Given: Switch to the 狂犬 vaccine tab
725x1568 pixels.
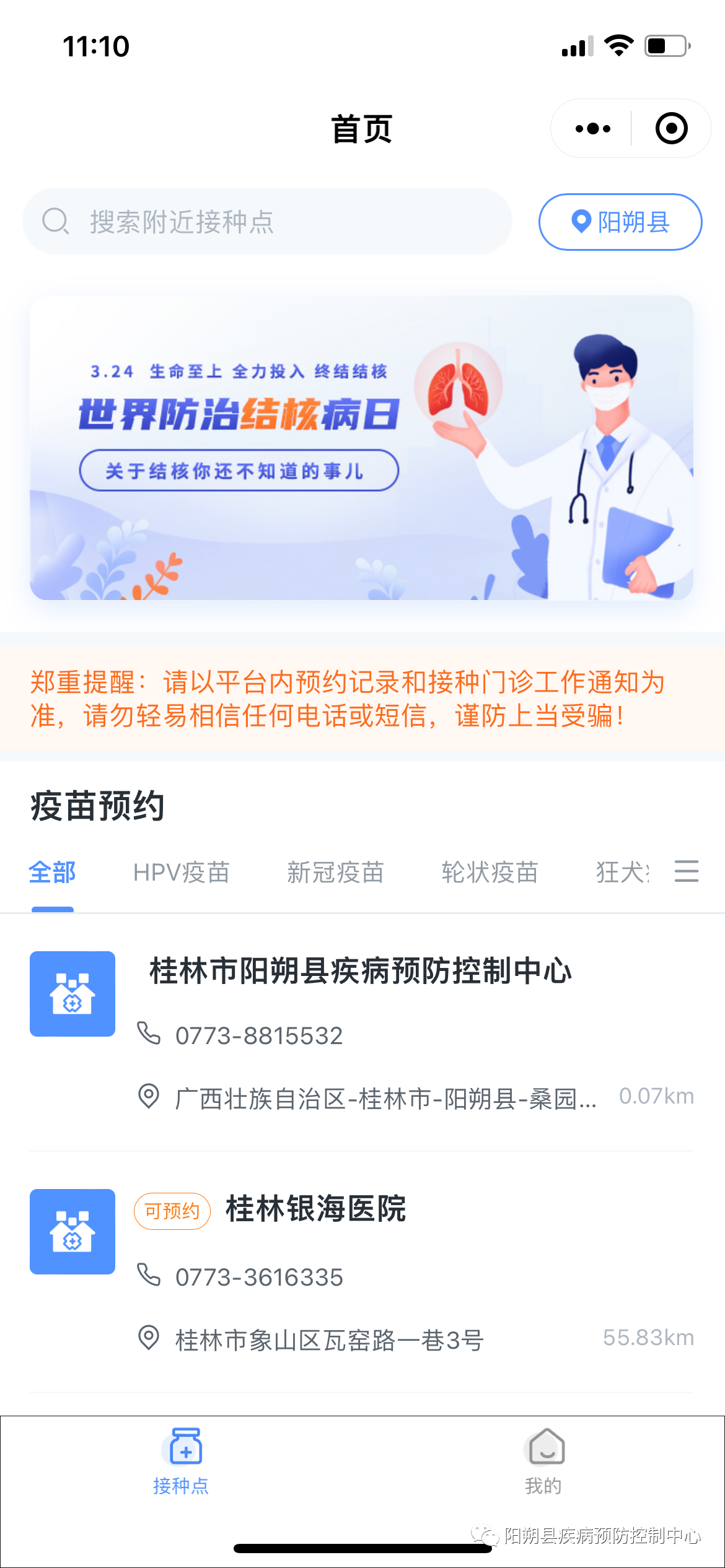Looking at the screenshot, I should click(622, 872).
